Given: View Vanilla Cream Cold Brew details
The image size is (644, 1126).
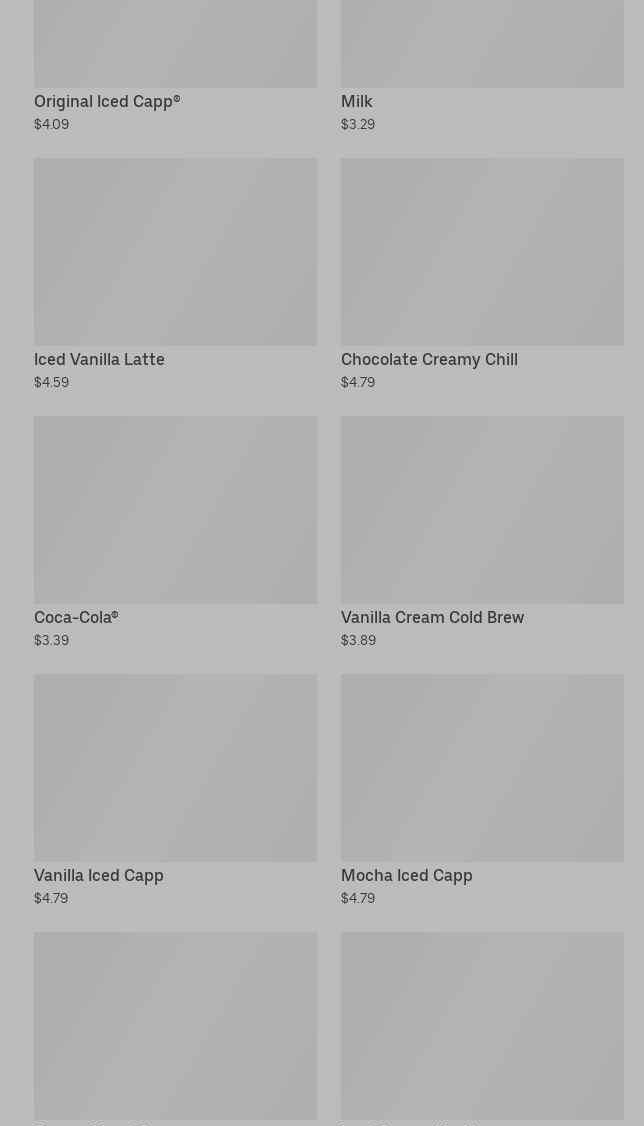Looking at the screenshot, I should tap(482, 532).
